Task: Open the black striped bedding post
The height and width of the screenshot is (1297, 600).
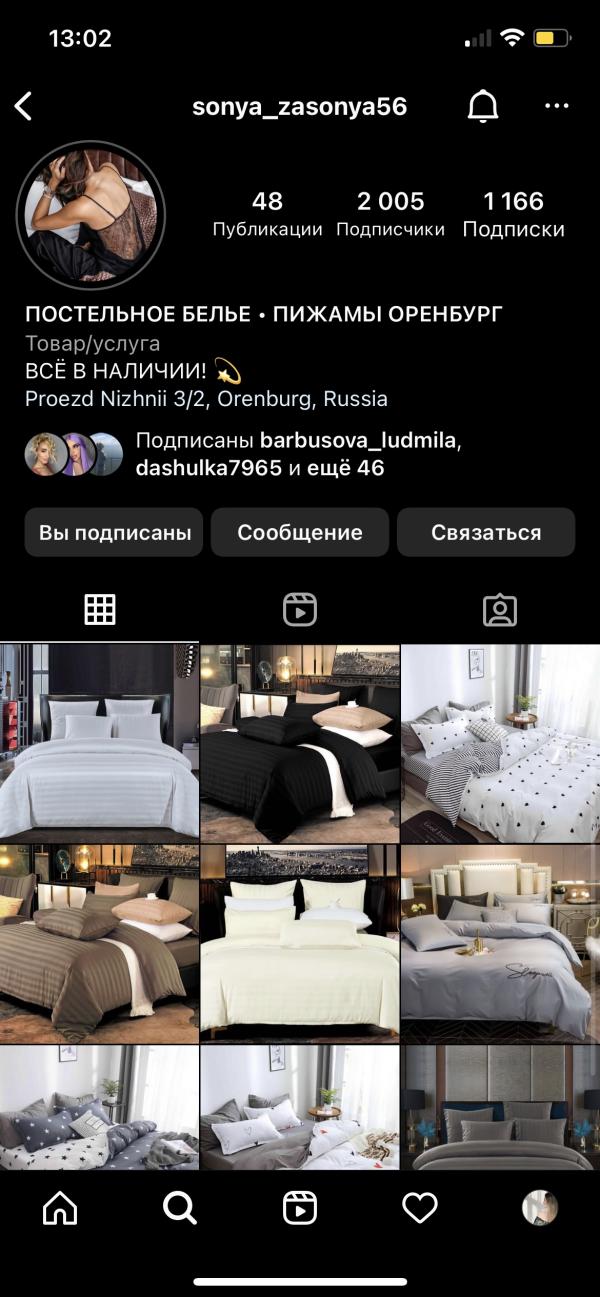Action: (x=300, y=743)
